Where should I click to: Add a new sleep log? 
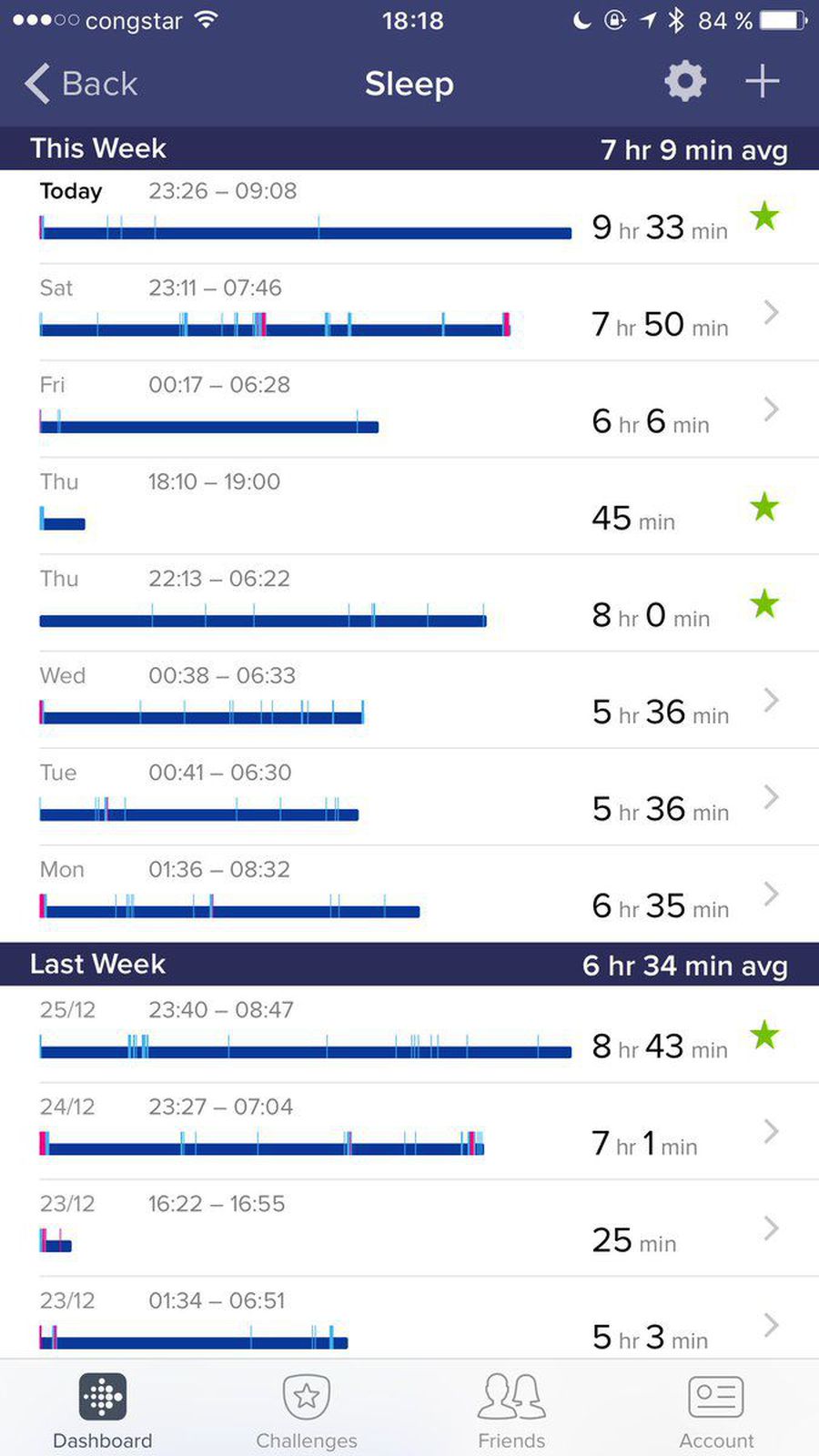coord(763,82)
